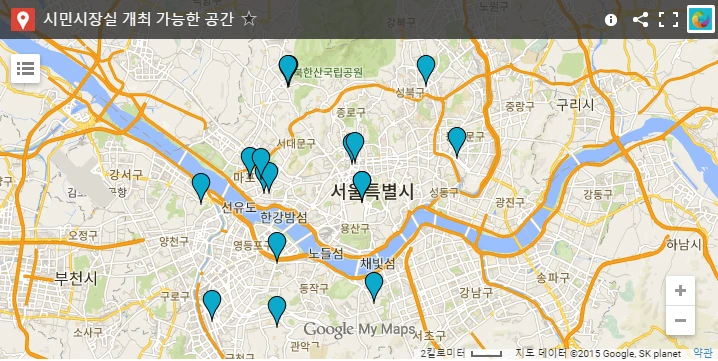Open the 약관 terms link
The image size is (718, 361).
click(x=703, y=353)
